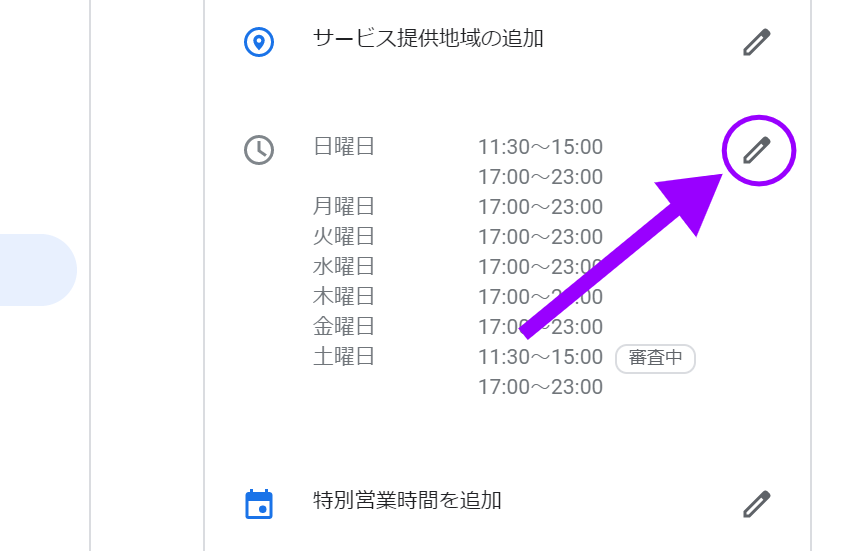Edit the サービス提供地域の追加 service area entry
Viewport: 848px width, 551px height.
(757, 42)
